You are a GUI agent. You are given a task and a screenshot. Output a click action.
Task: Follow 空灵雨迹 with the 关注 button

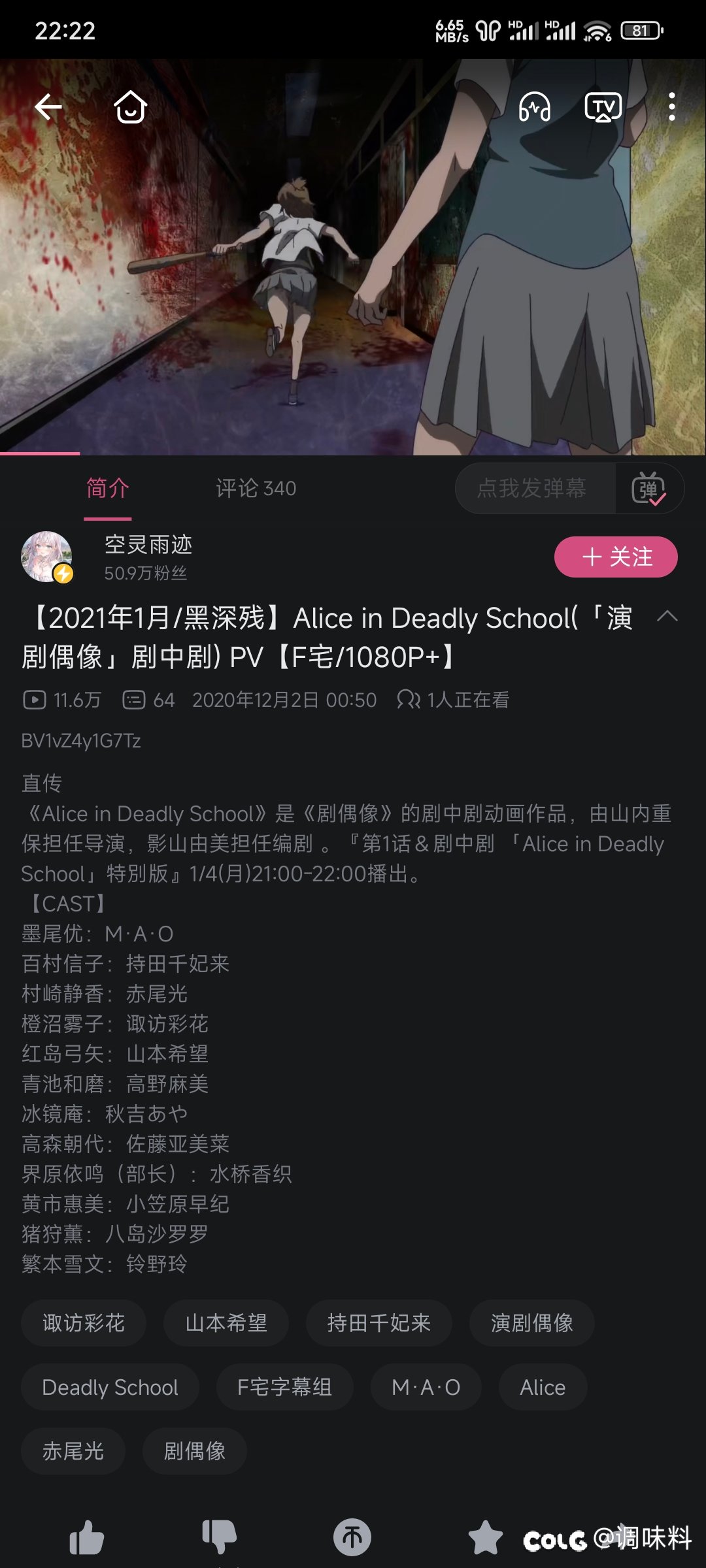pyautogui.click(x=616, y=557)
